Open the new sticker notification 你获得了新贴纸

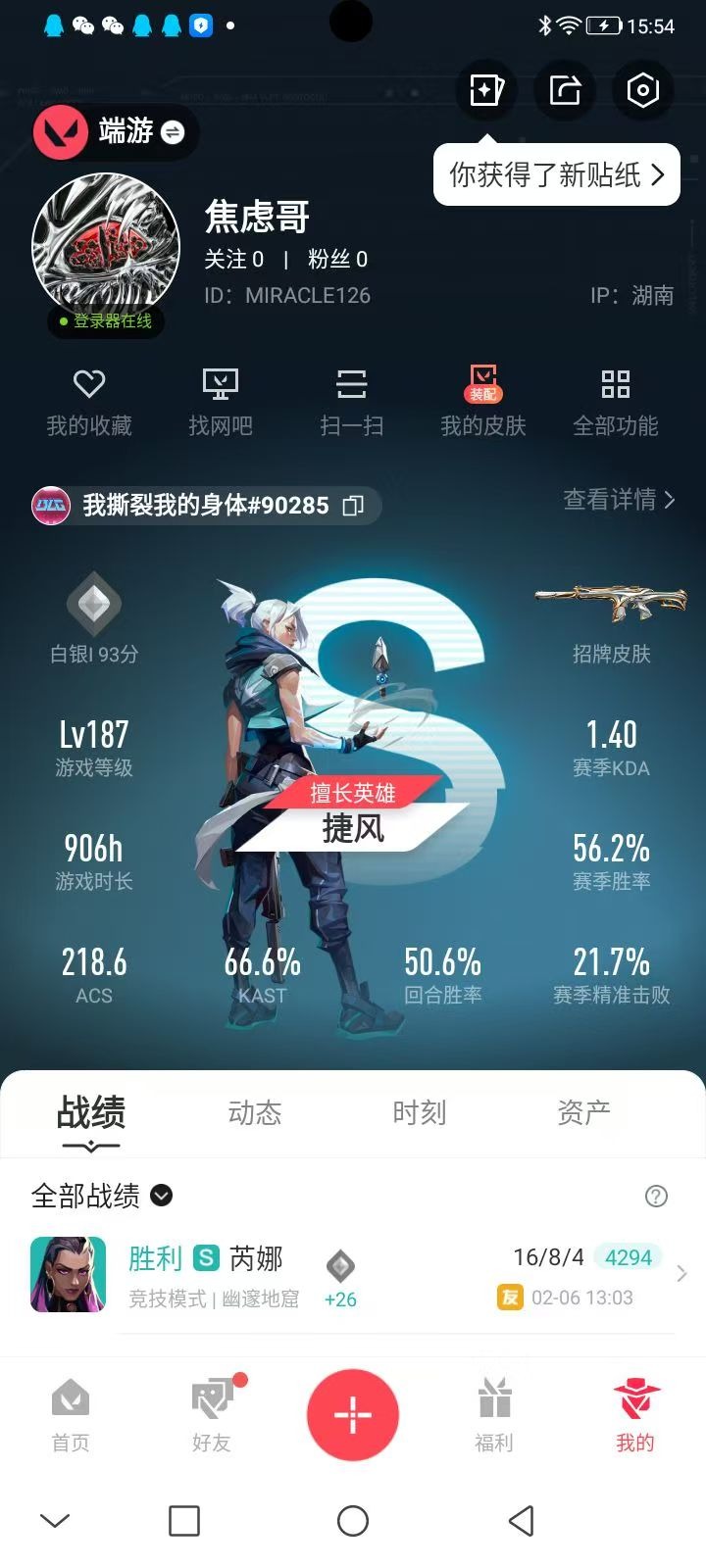556,175
